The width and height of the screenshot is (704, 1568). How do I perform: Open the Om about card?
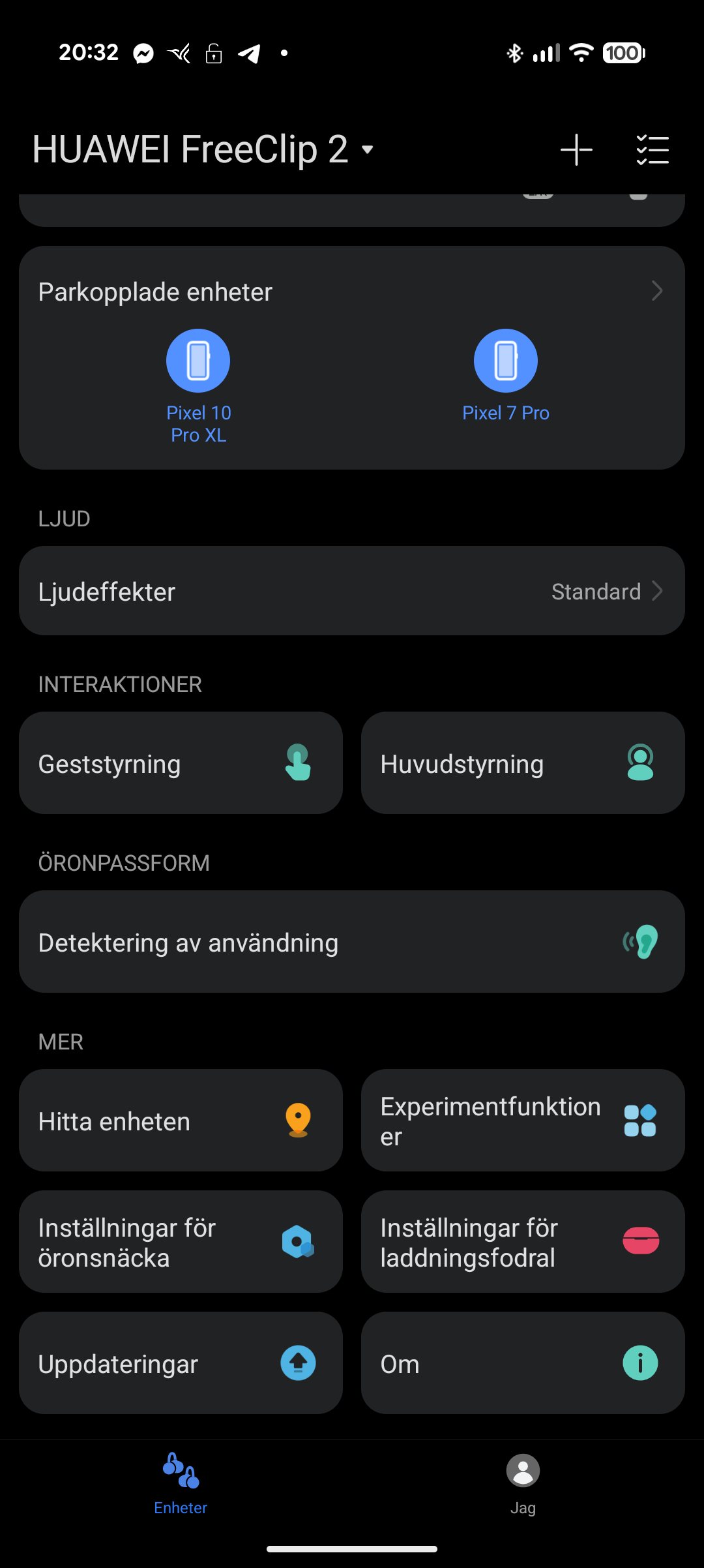[x=523, y=1363]
